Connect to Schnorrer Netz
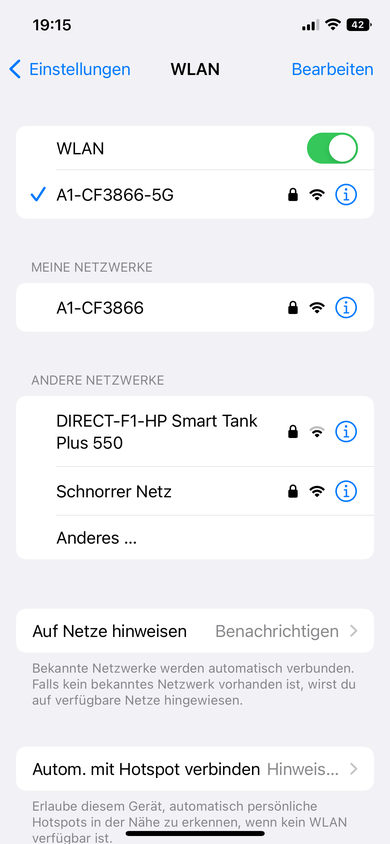 coord(195,491)
